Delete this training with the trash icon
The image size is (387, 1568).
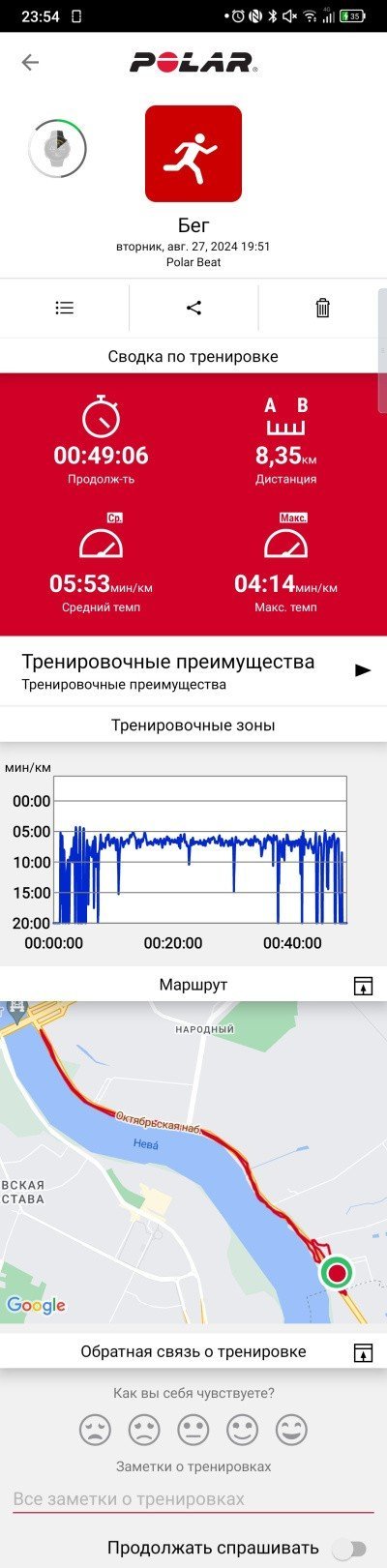point(322,308)
